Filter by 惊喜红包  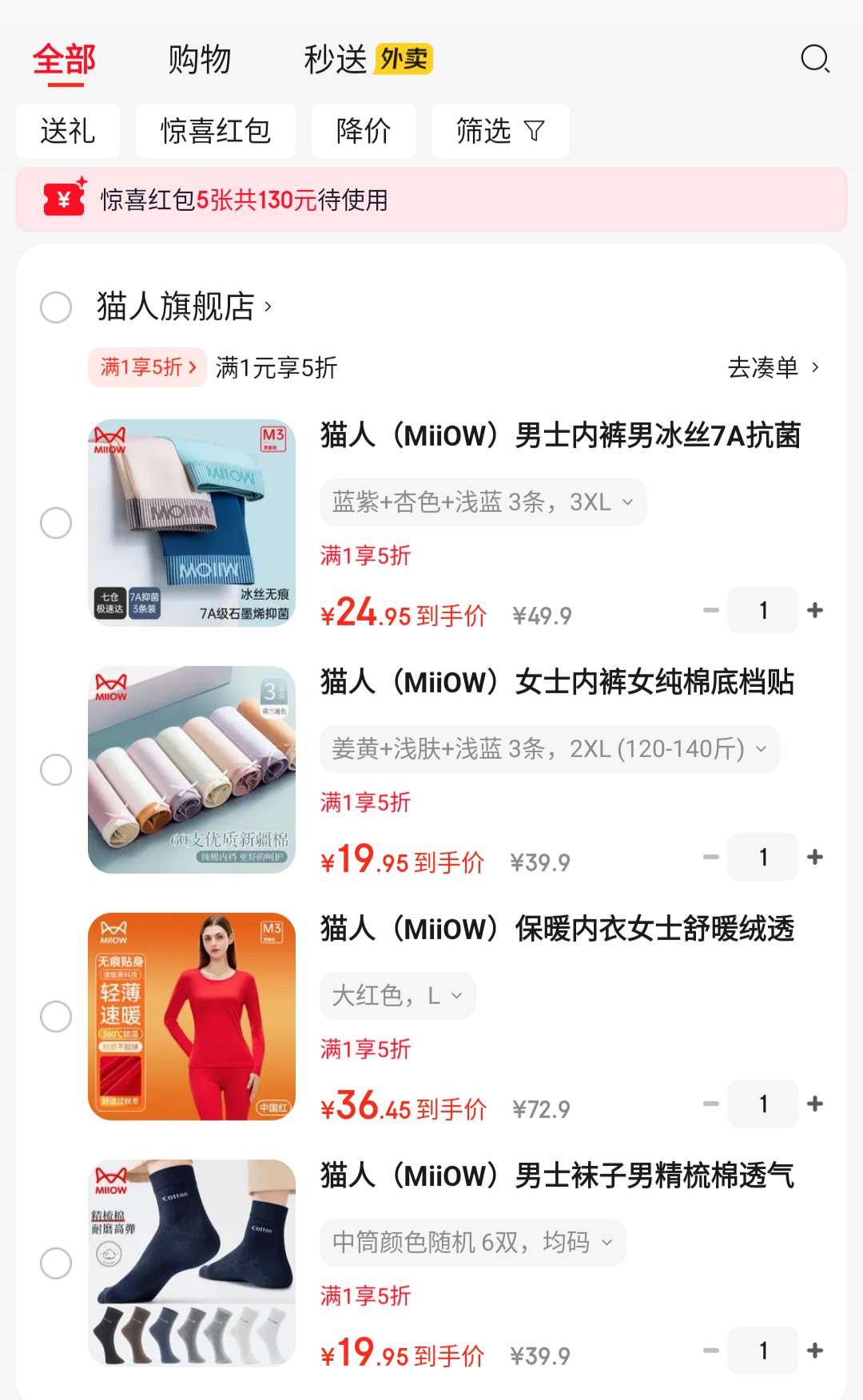tap(215, 131)
